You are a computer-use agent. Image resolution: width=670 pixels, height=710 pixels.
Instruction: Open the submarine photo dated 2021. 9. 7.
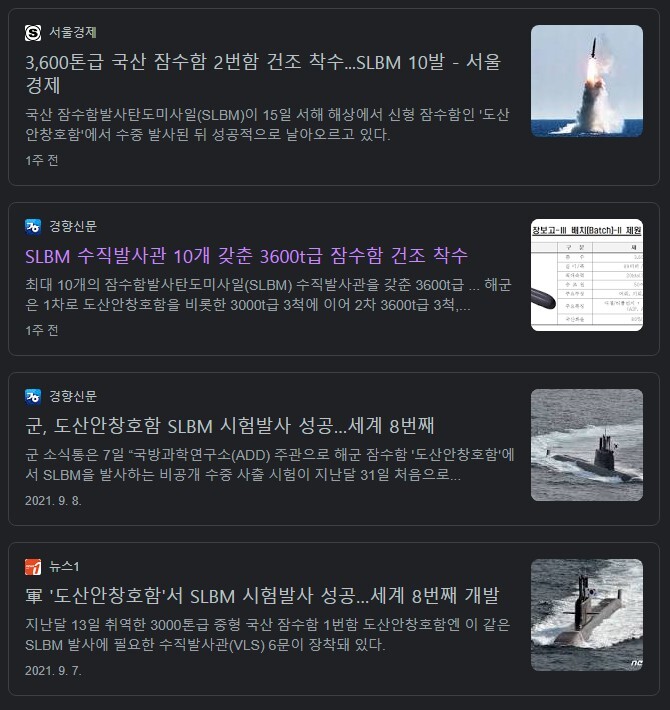point(586,615)
